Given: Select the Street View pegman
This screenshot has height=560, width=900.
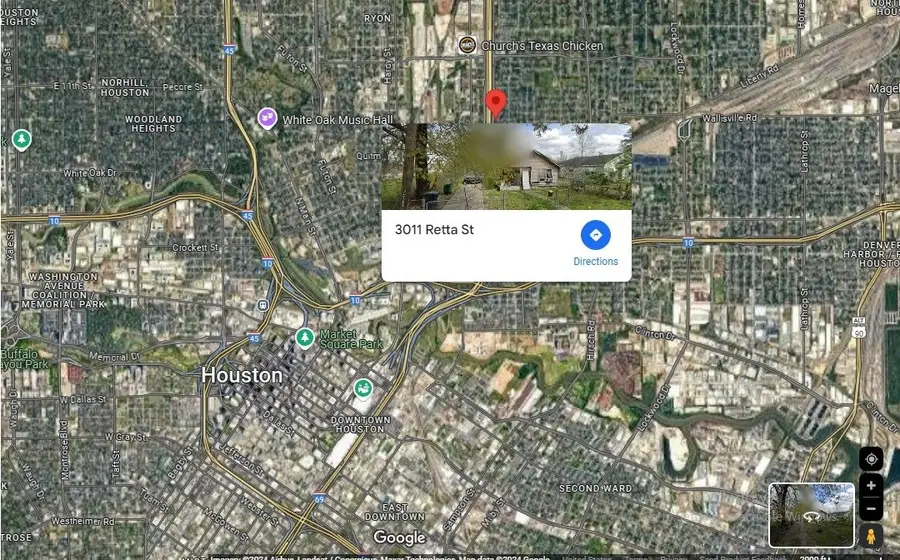Looking at the screenshot, I should [x=871, y=536].
